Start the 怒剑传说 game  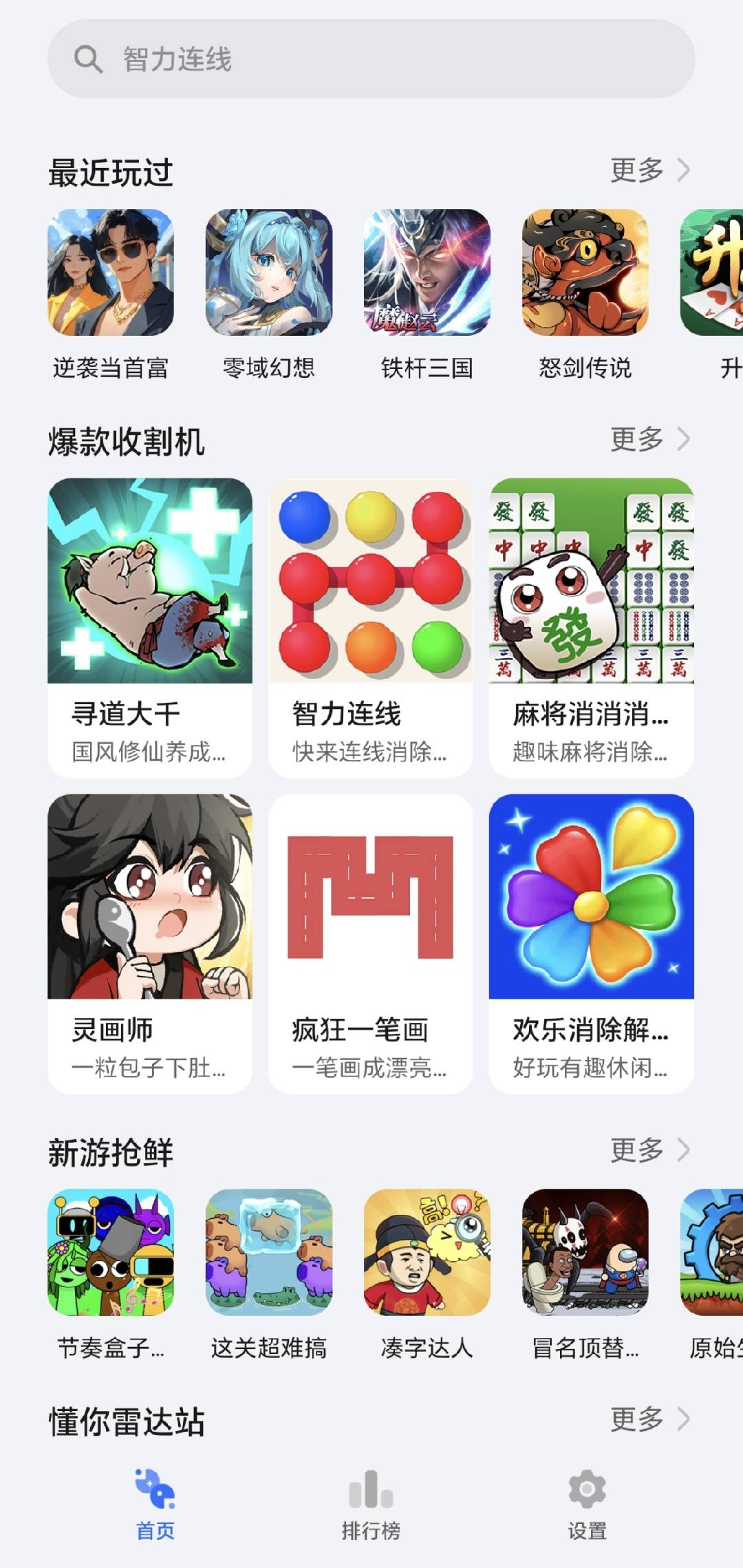(x=585, y=275)
